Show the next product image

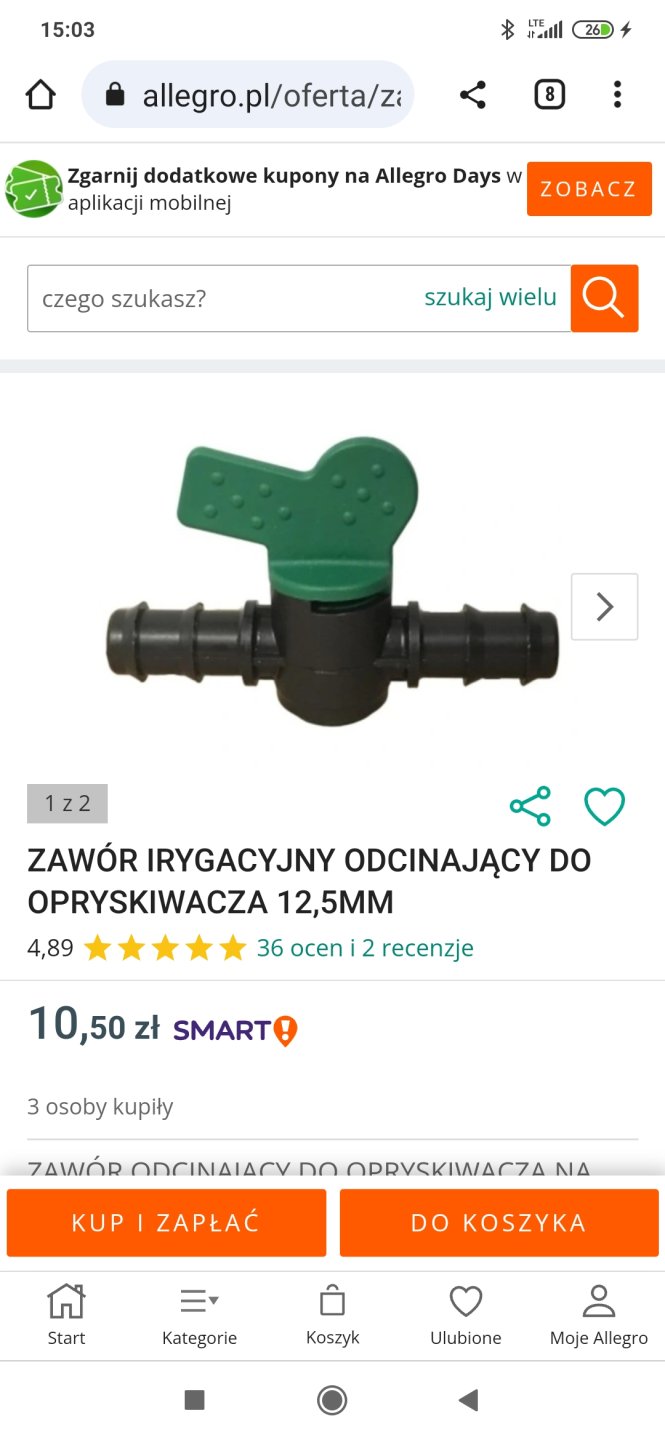point(604,606)
